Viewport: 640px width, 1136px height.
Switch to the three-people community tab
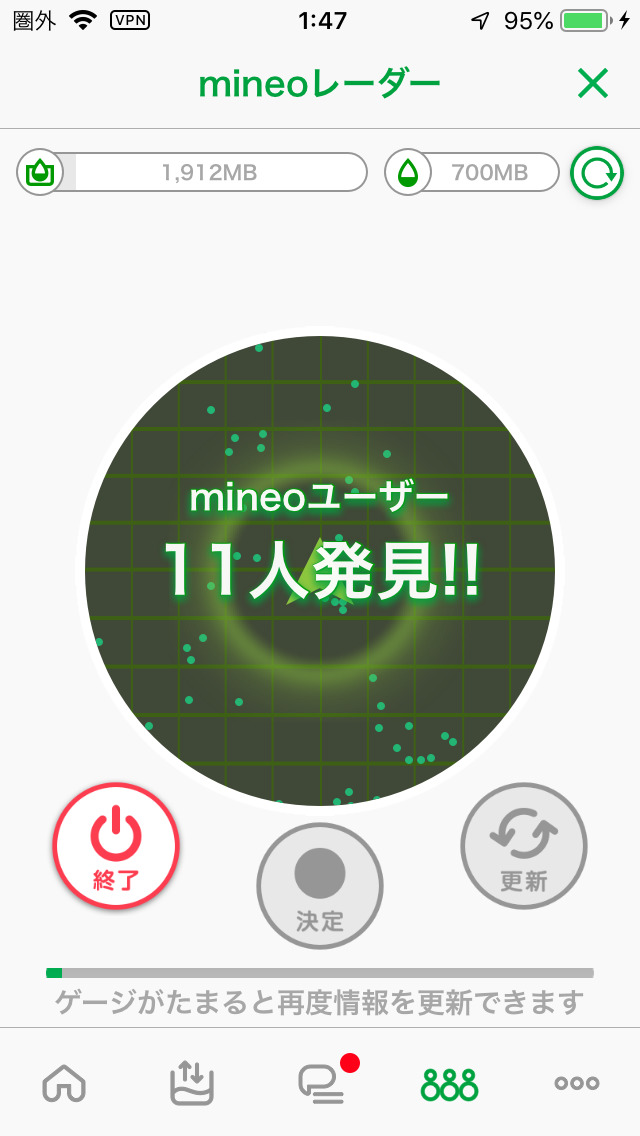click(449, 1083)
